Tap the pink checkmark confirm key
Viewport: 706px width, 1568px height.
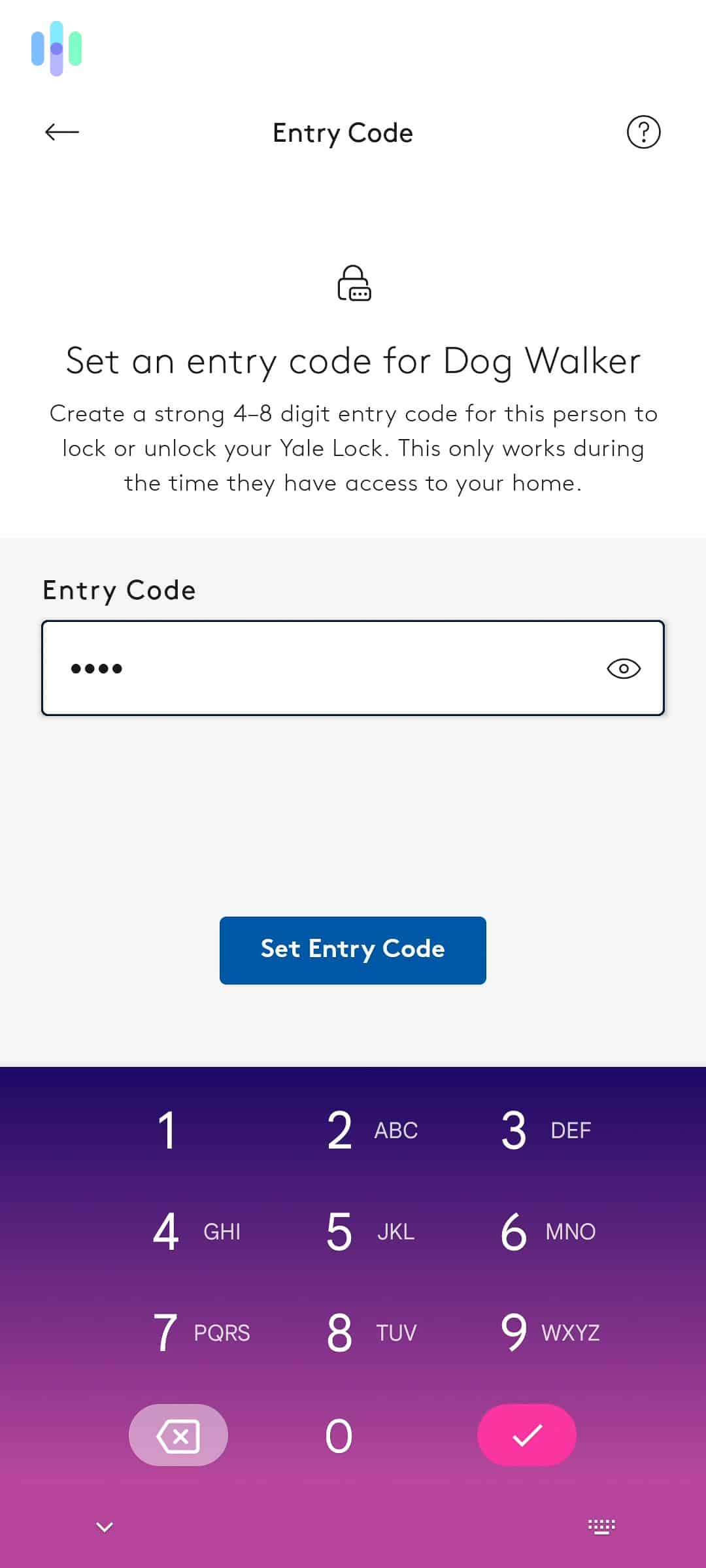528,1435
